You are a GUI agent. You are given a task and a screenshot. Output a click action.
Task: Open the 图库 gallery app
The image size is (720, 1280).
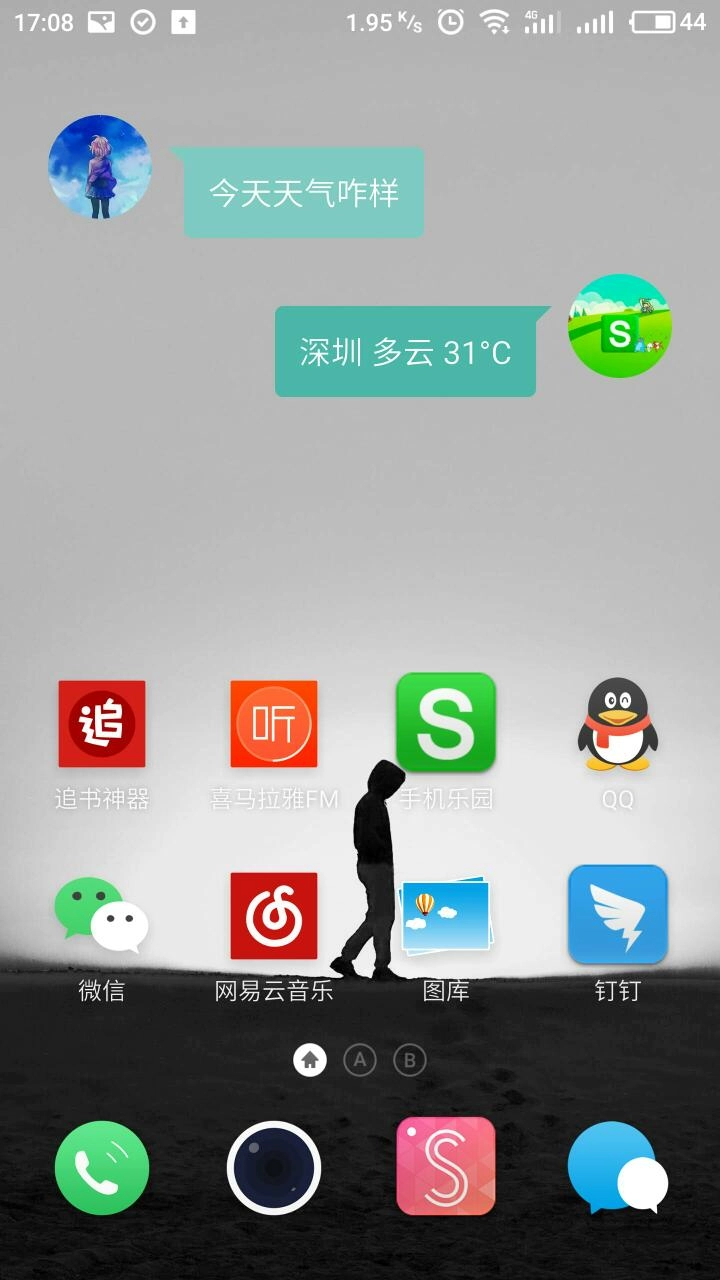tap(446, 916)
